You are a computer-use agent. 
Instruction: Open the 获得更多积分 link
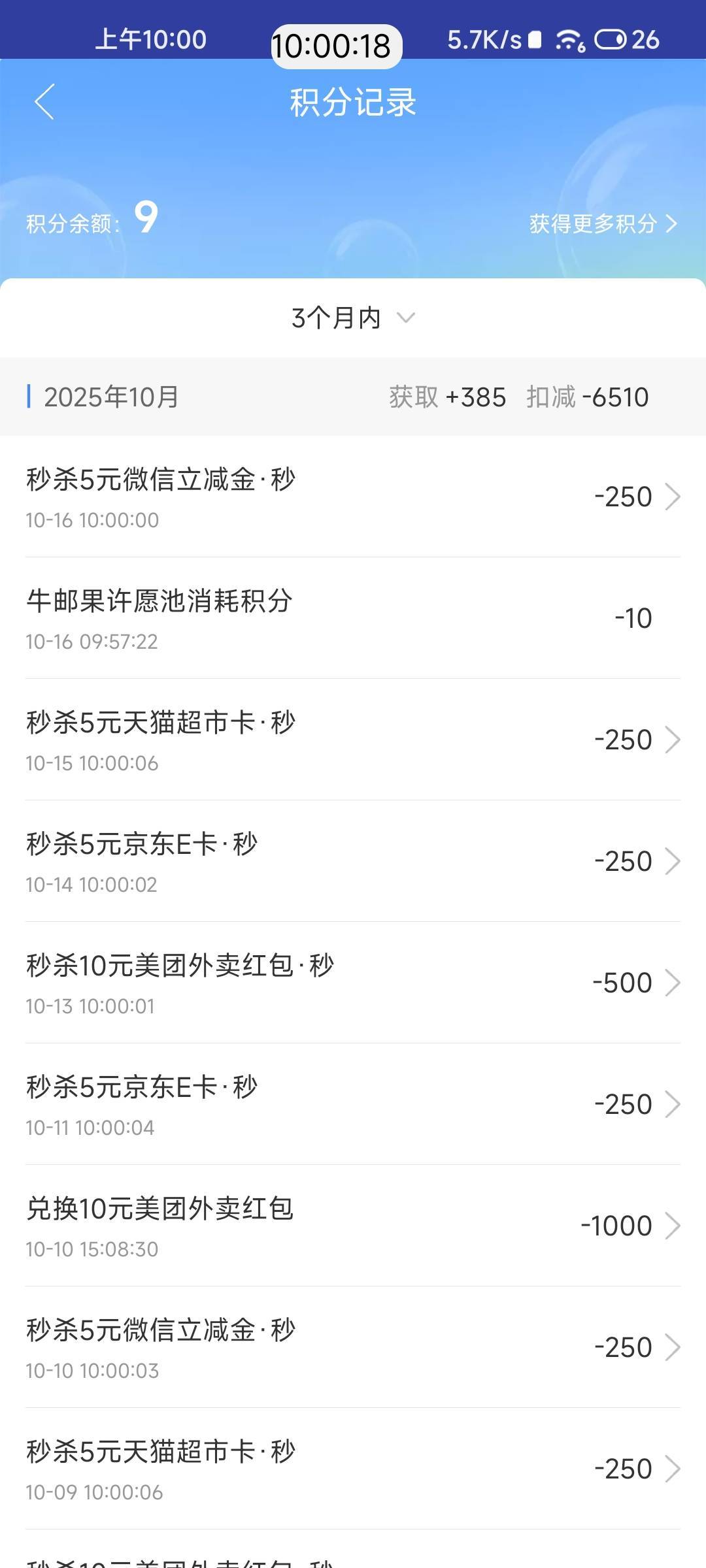(x=603, y=224)
